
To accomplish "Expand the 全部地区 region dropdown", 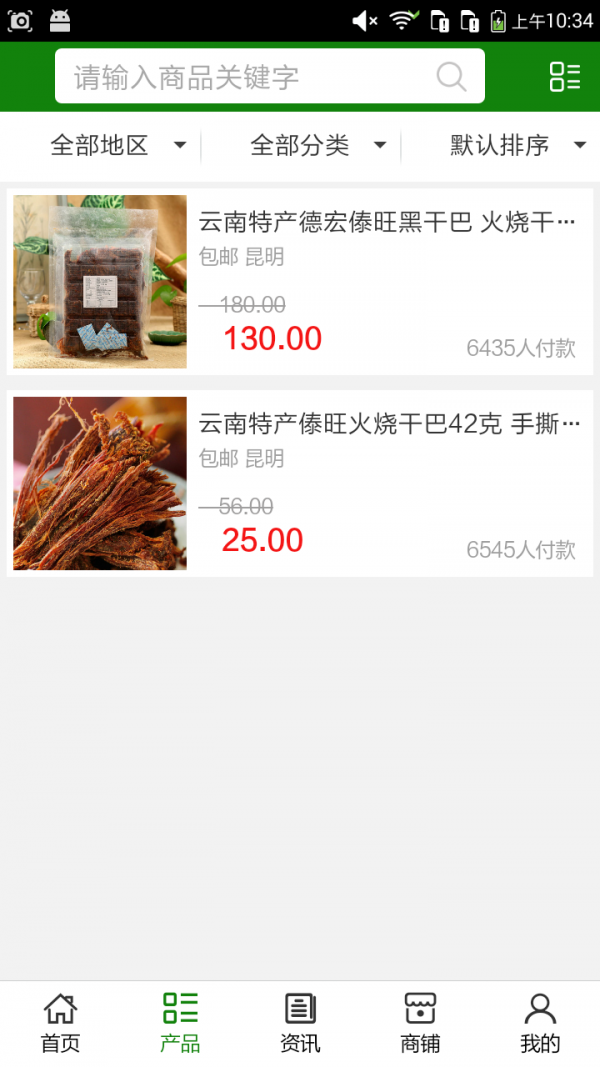I will (x=118, y=146).
